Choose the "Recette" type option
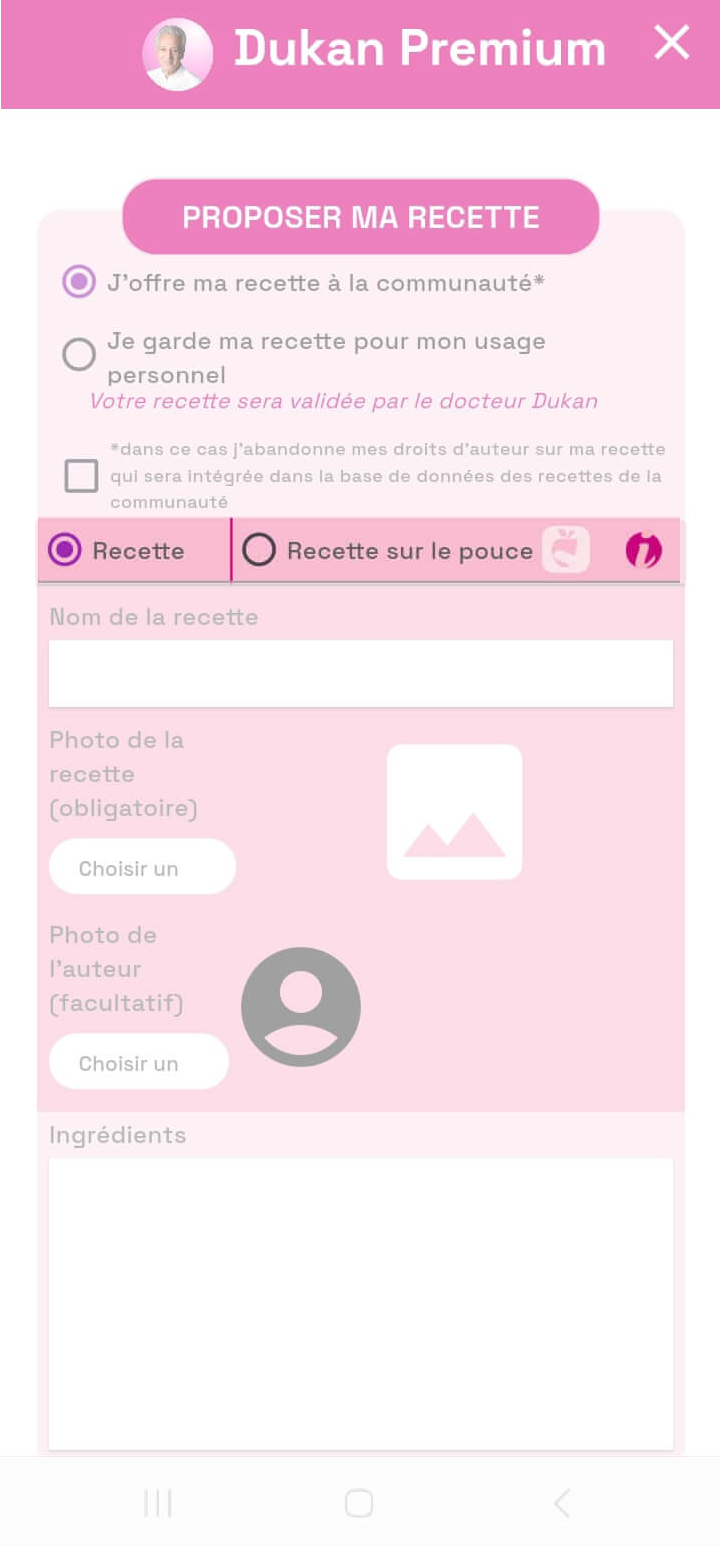The image size is (720, 1546). coord(66,550)
